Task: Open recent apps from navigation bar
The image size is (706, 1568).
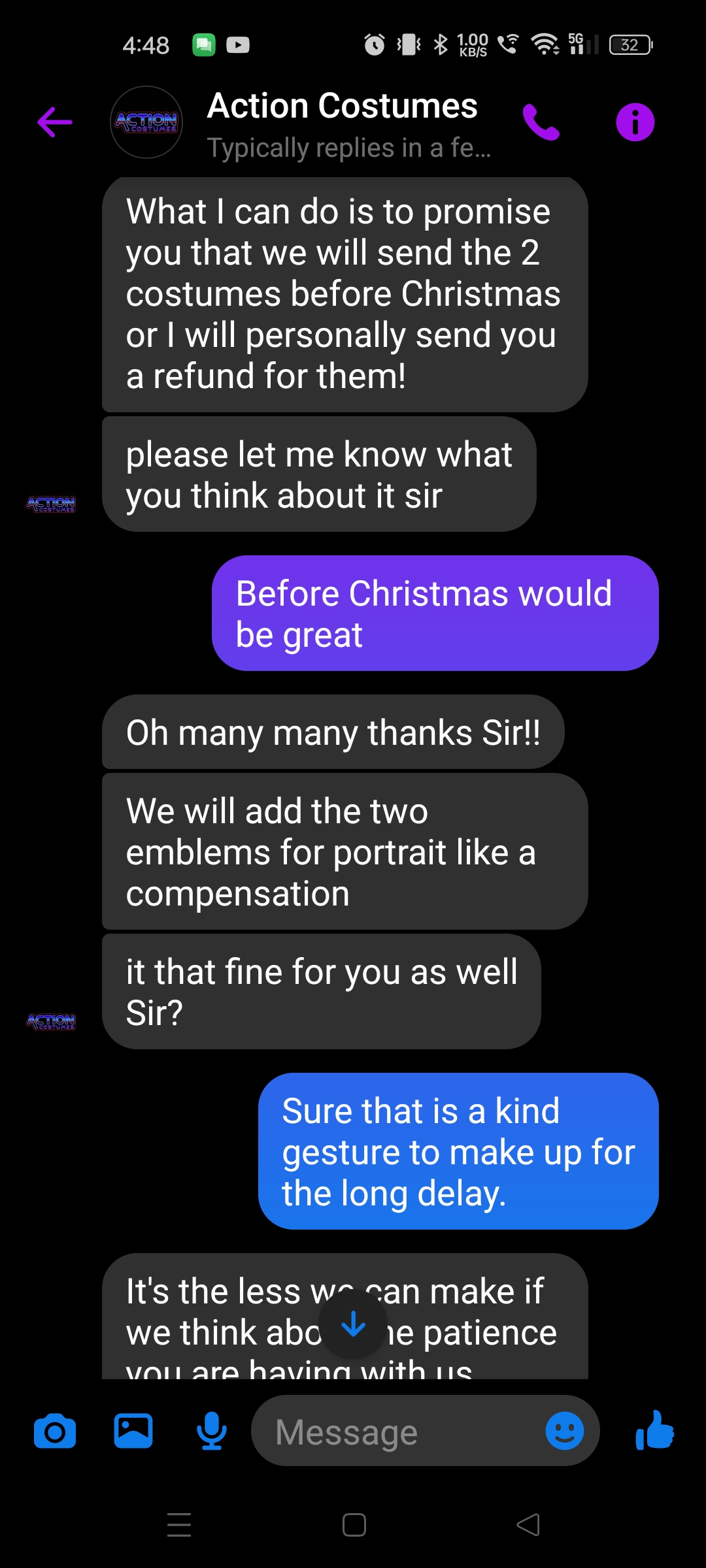Action: [179, 1525]
